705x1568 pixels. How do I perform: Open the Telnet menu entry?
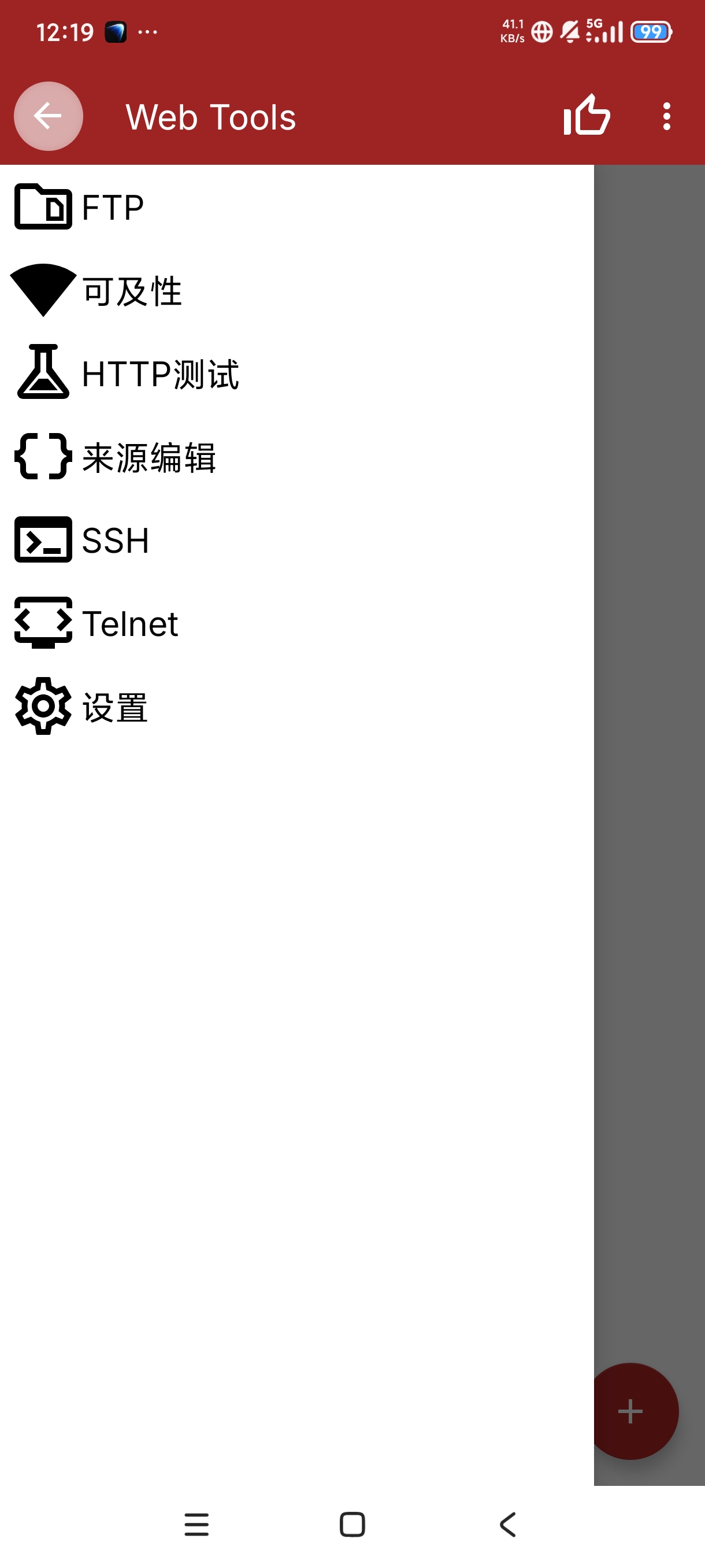point(129,622)
